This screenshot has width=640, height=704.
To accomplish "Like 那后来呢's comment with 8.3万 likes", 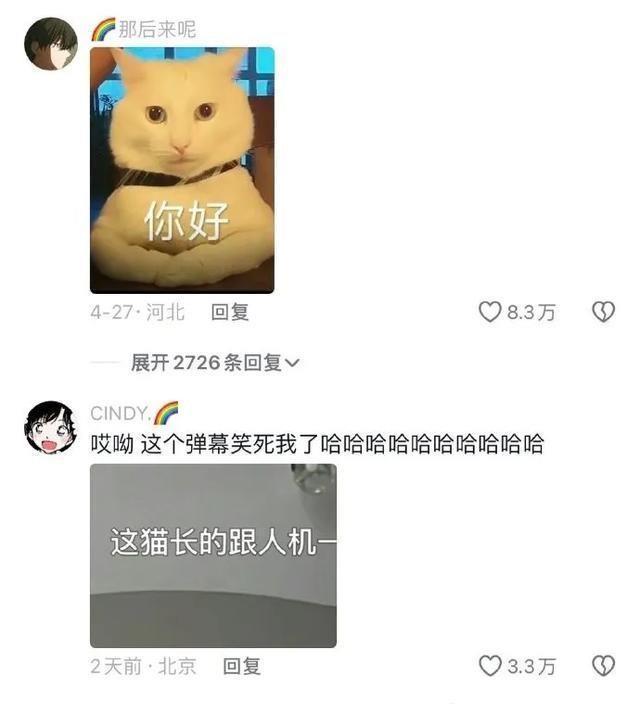I will point(490,312).
